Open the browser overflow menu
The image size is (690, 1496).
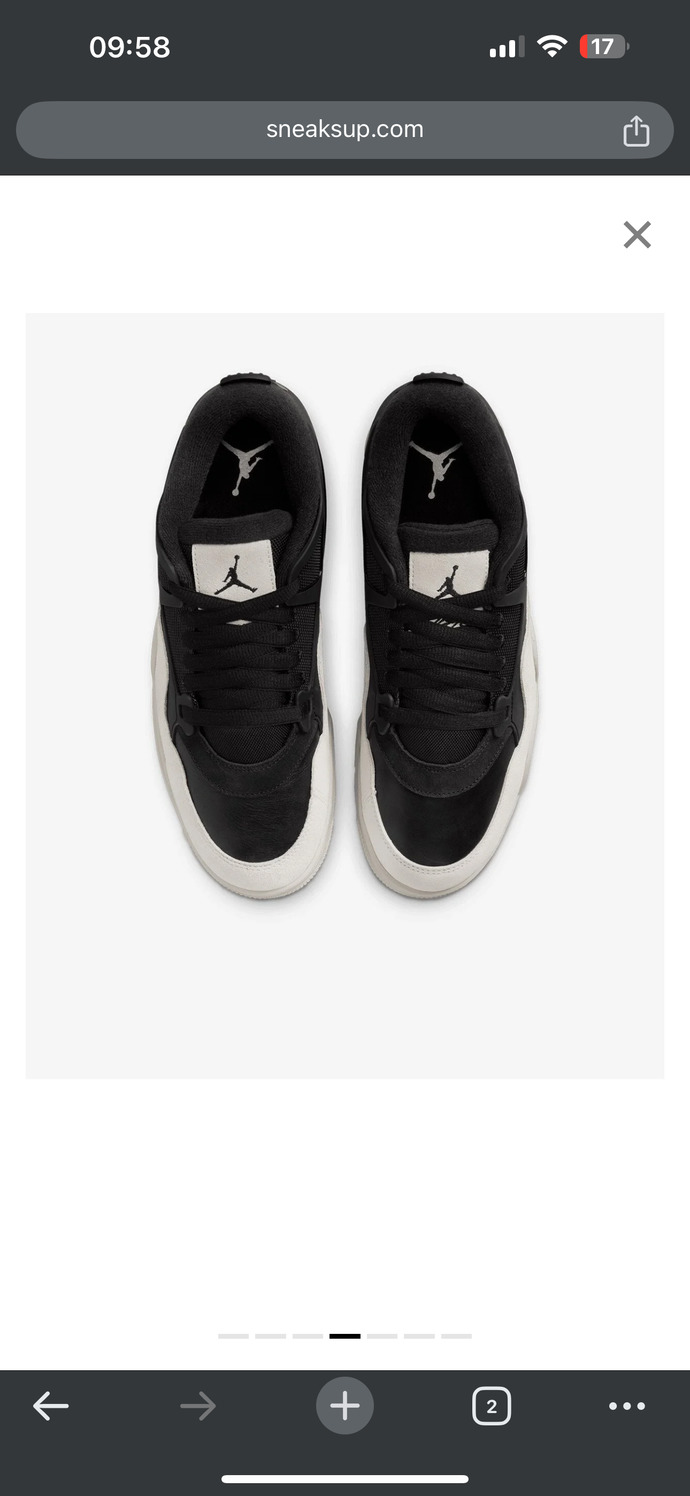627,1406
